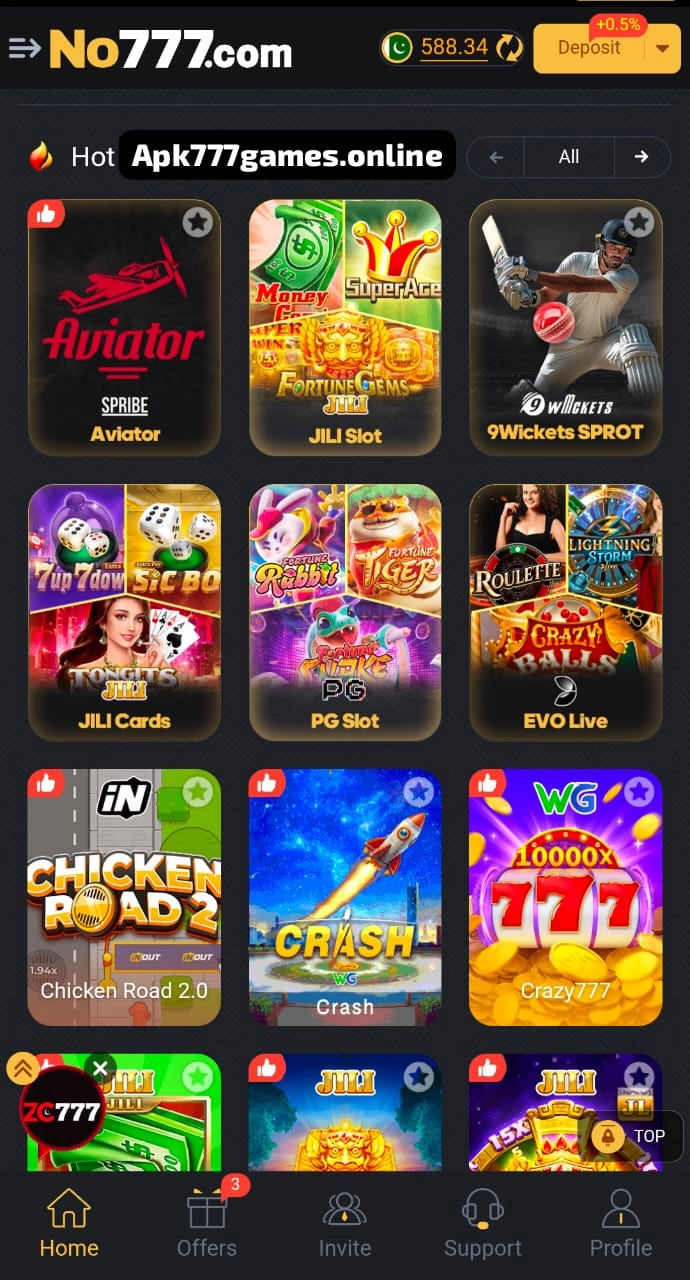This screenshot has height=1280, width=690.
Task: Expand the Deposit dropdown arrow
Action: tap(662, 48)
